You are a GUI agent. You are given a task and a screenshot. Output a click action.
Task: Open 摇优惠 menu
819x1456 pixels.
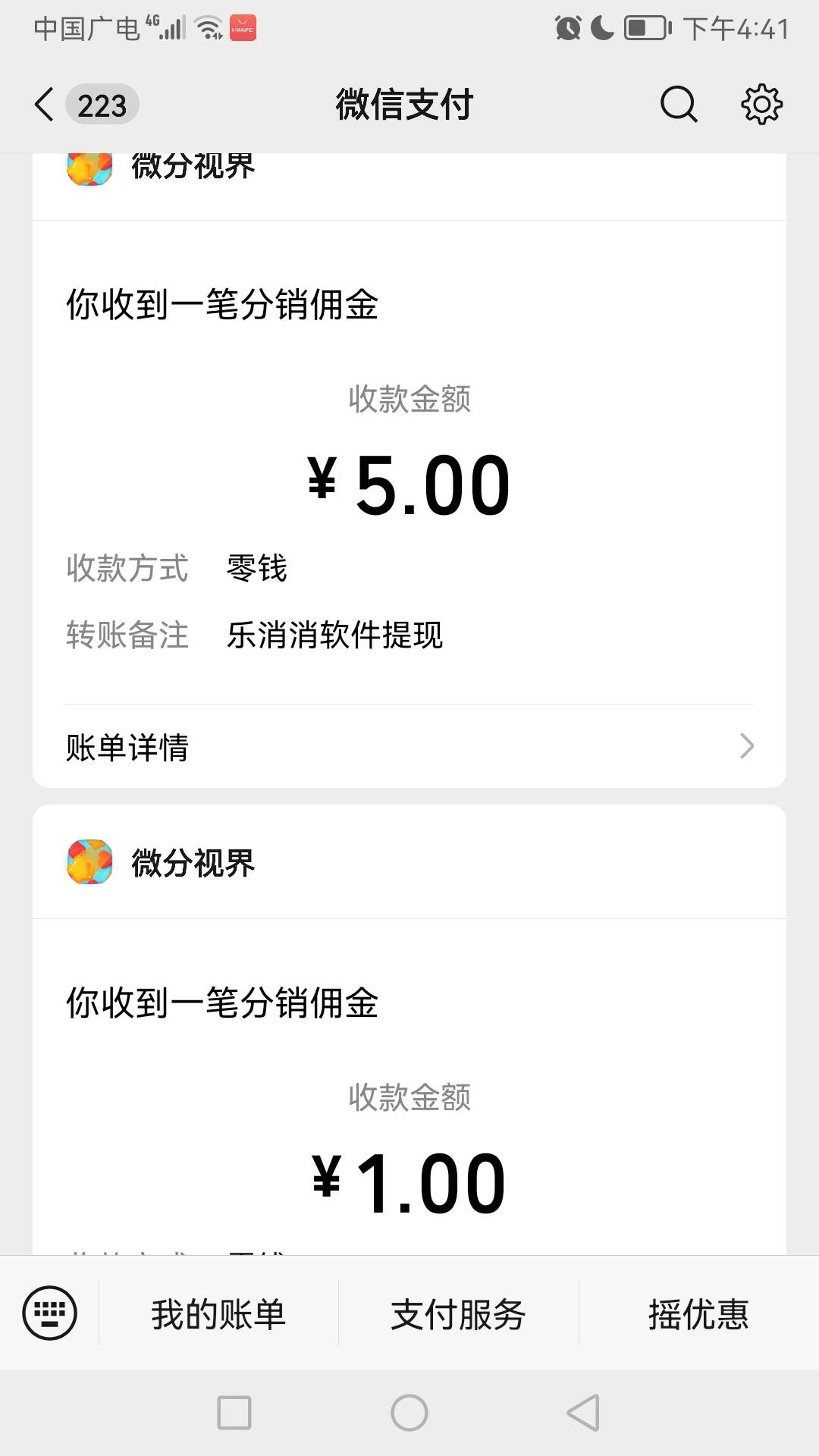[698, 1314]
